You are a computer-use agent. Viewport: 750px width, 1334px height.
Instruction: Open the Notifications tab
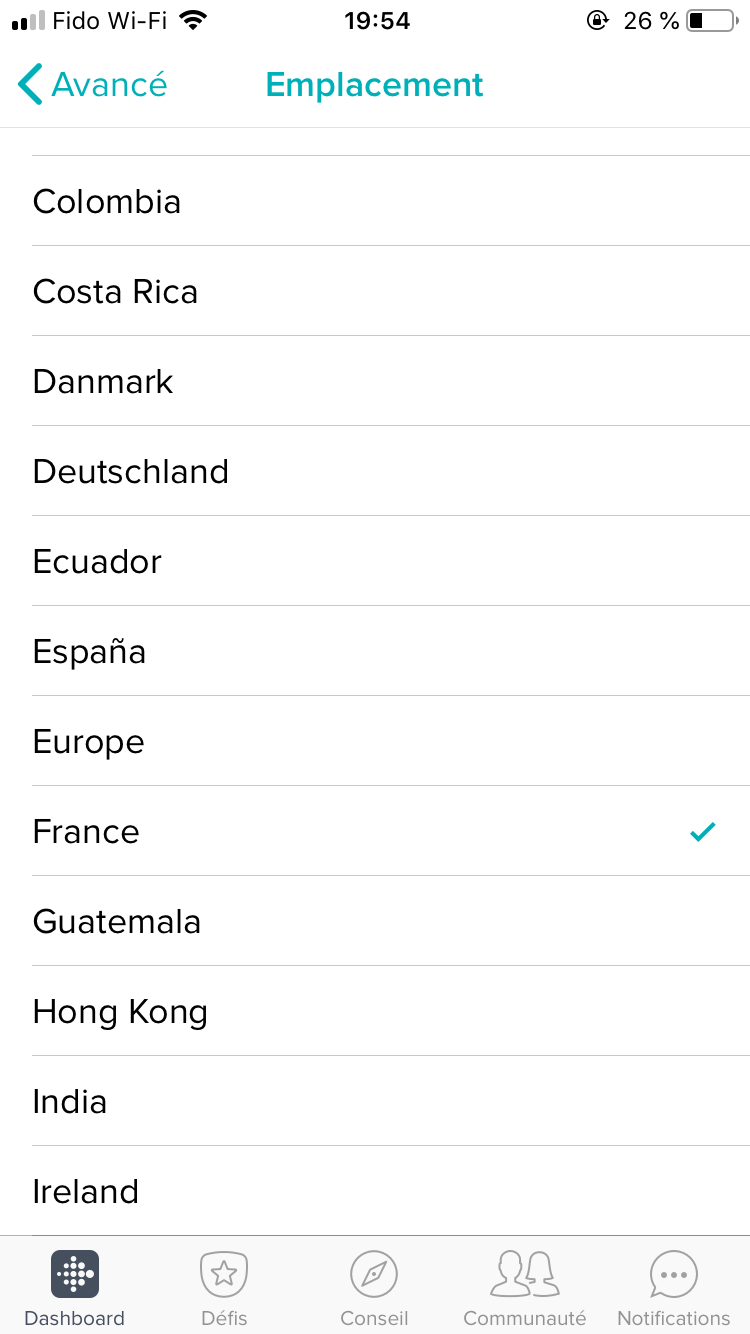pos(673,1288)
